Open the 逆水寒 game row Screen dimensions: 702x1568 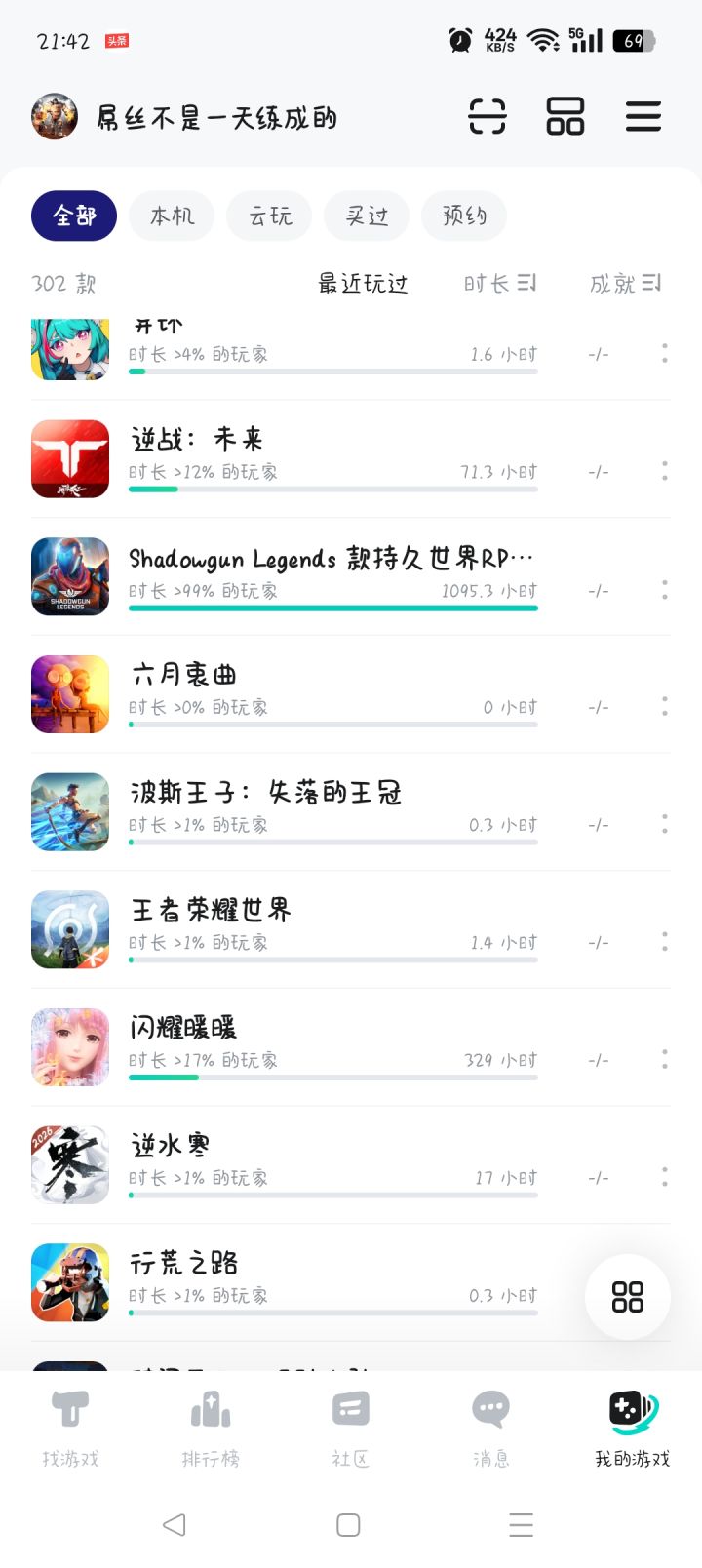[331, 1164]
